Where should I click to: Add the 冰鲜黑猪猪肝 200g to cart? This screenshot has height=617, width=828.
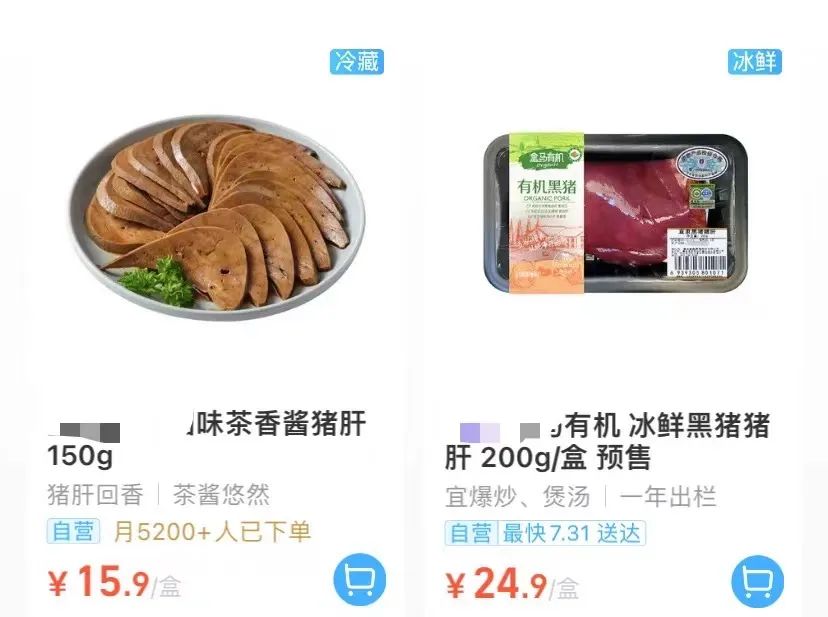point(757,580)
